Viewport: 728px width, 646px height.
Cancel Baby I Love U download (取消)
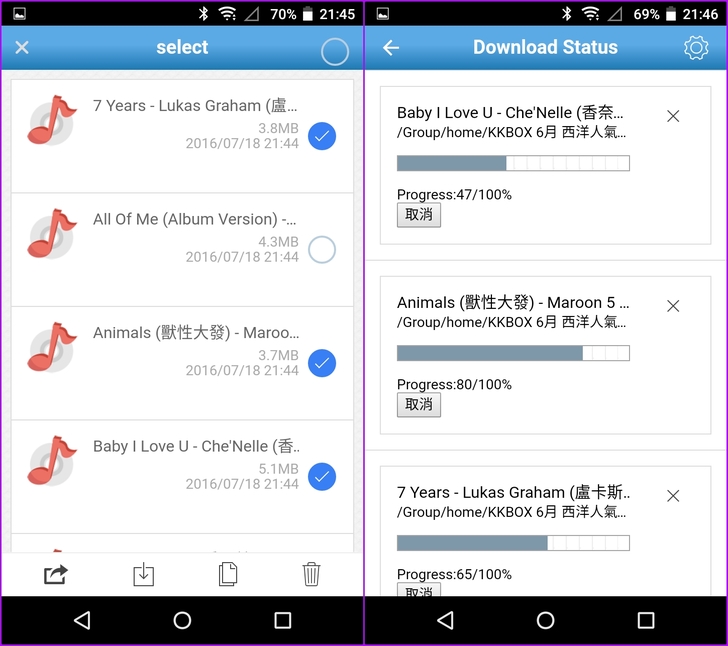[x=418, y=215]
